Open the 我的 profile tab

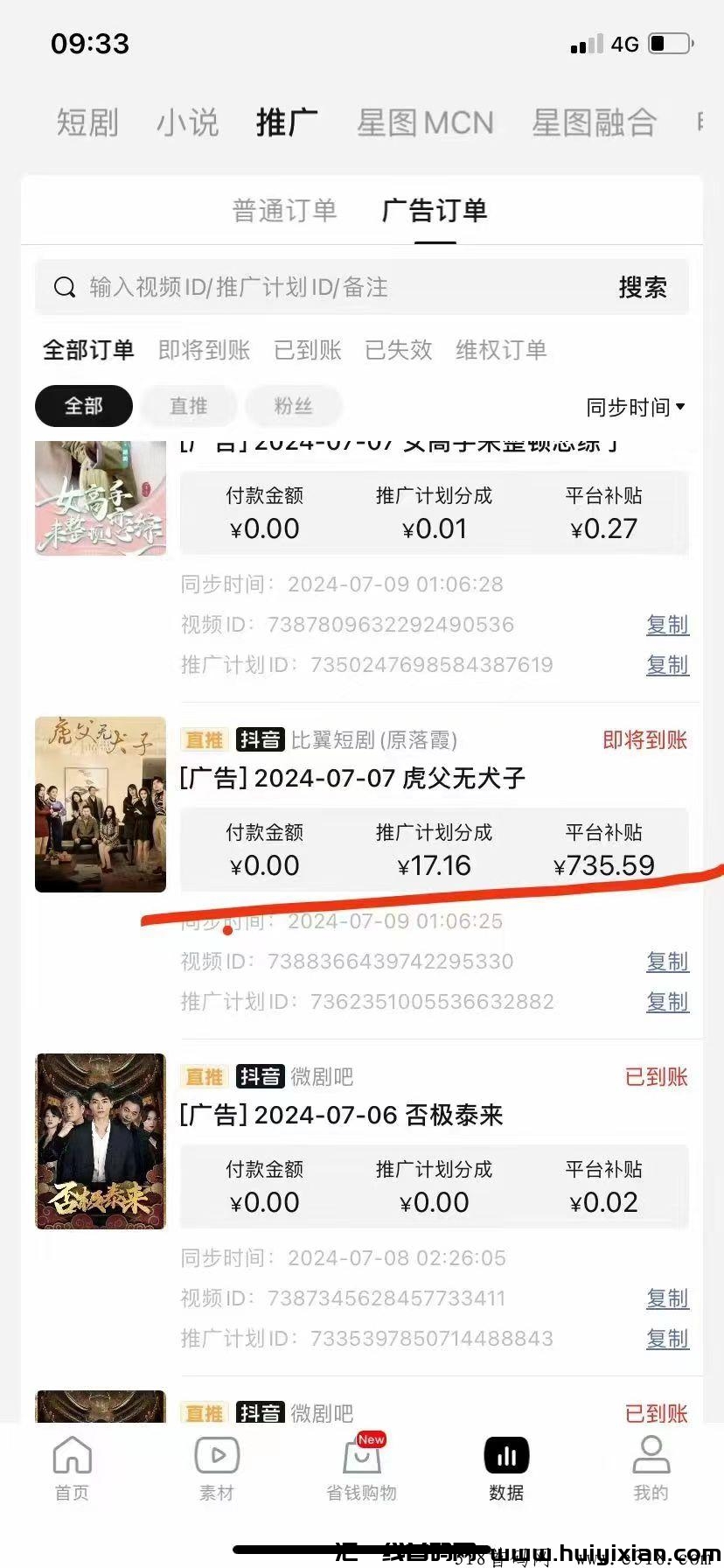point(651,1468)
